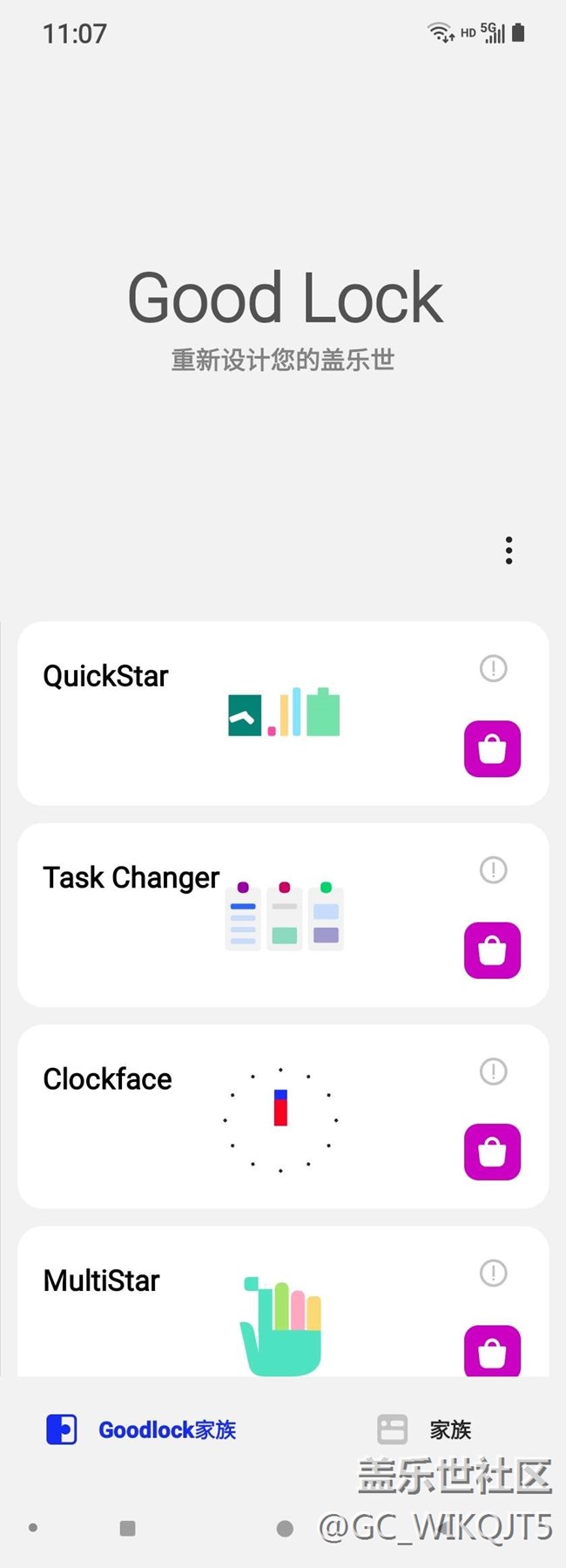Open the Clockface card

tap(283, 1117)
